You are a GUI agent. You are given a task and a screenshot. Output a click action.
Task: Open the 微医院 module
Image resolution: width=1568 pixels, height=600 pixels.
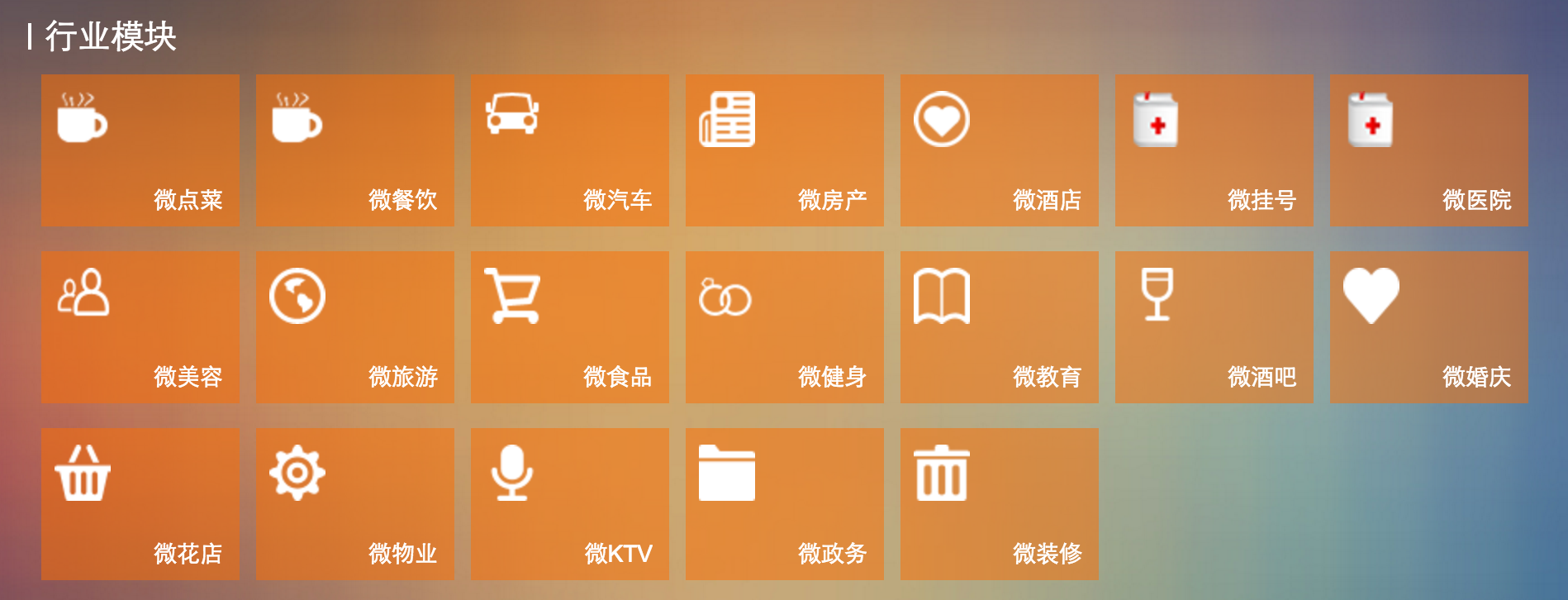[x=1429, y=150]
